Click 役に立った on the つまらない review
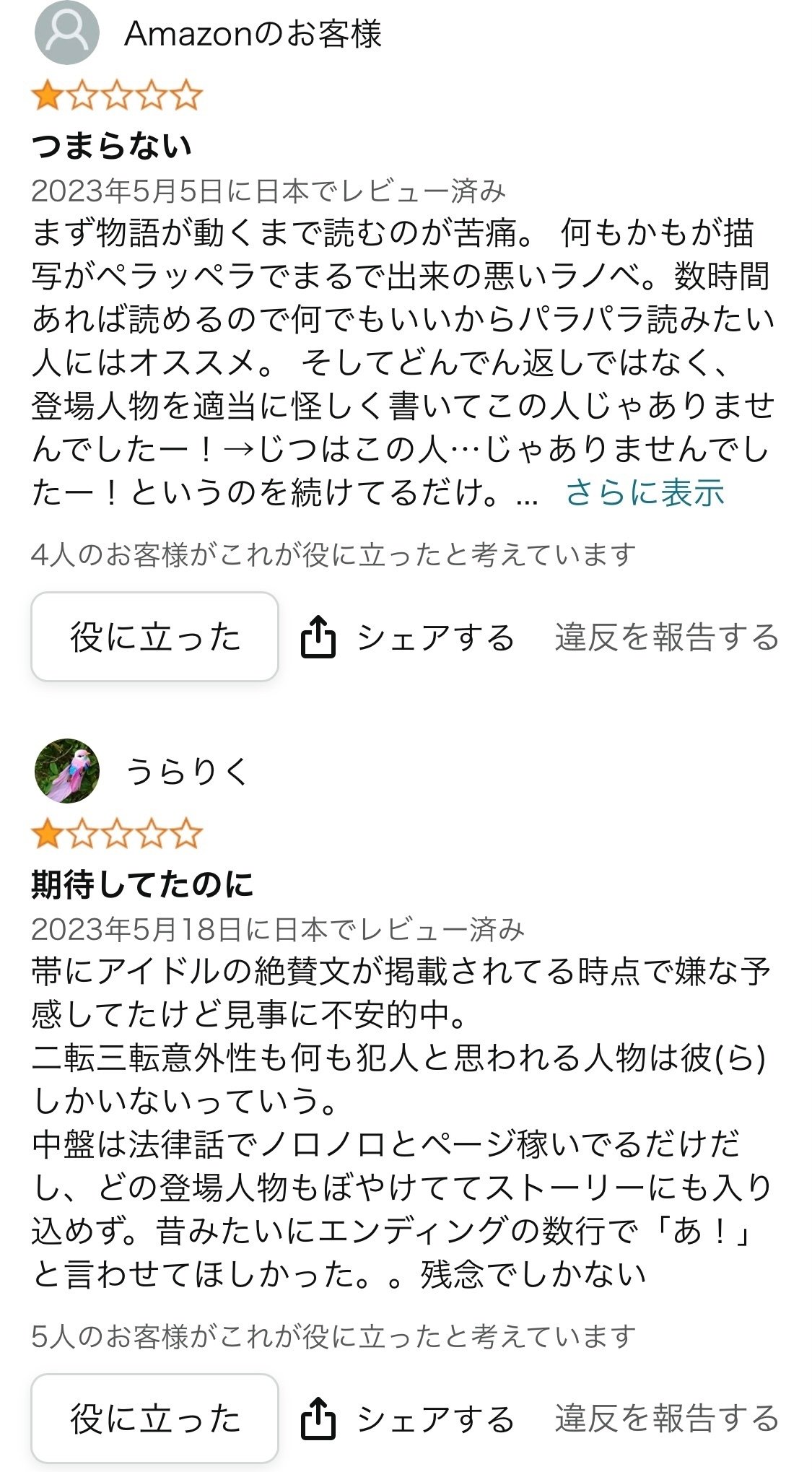The width and height of the screenshot is (812, 1472). click(157, 637)
